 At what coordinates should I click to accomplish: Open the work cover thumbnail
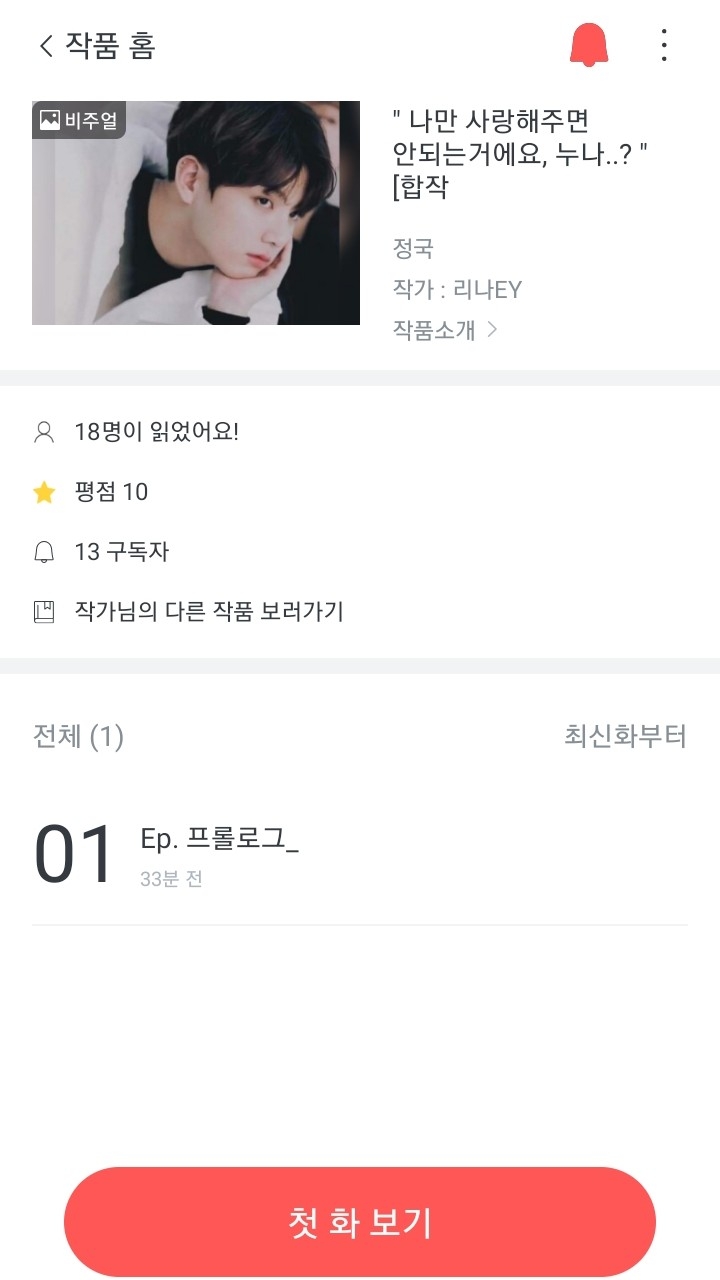[x=196, y=213]
